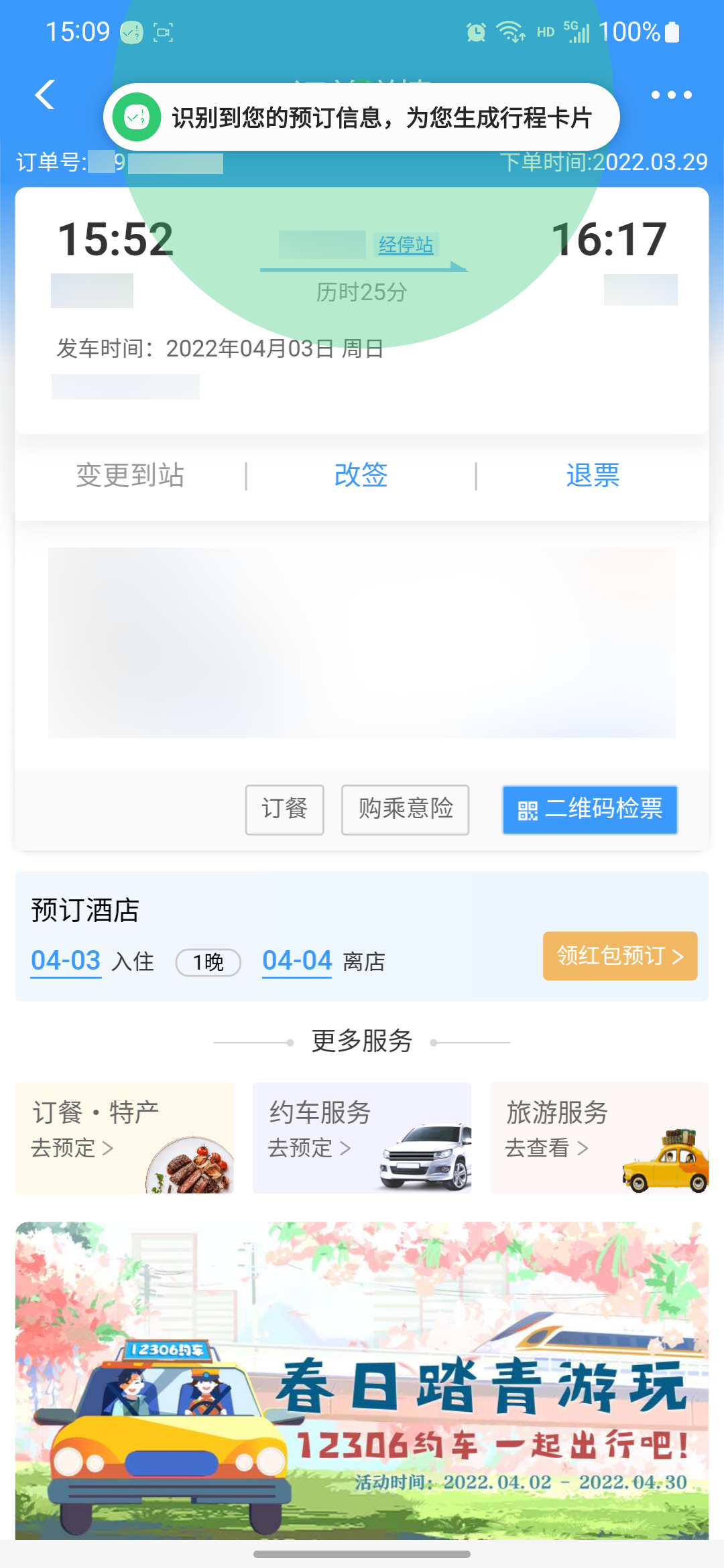This screenshot has height=1568, width=724.
Task: Choose 改签 to reschedule the ticket
Action: (x=361, y=476)
